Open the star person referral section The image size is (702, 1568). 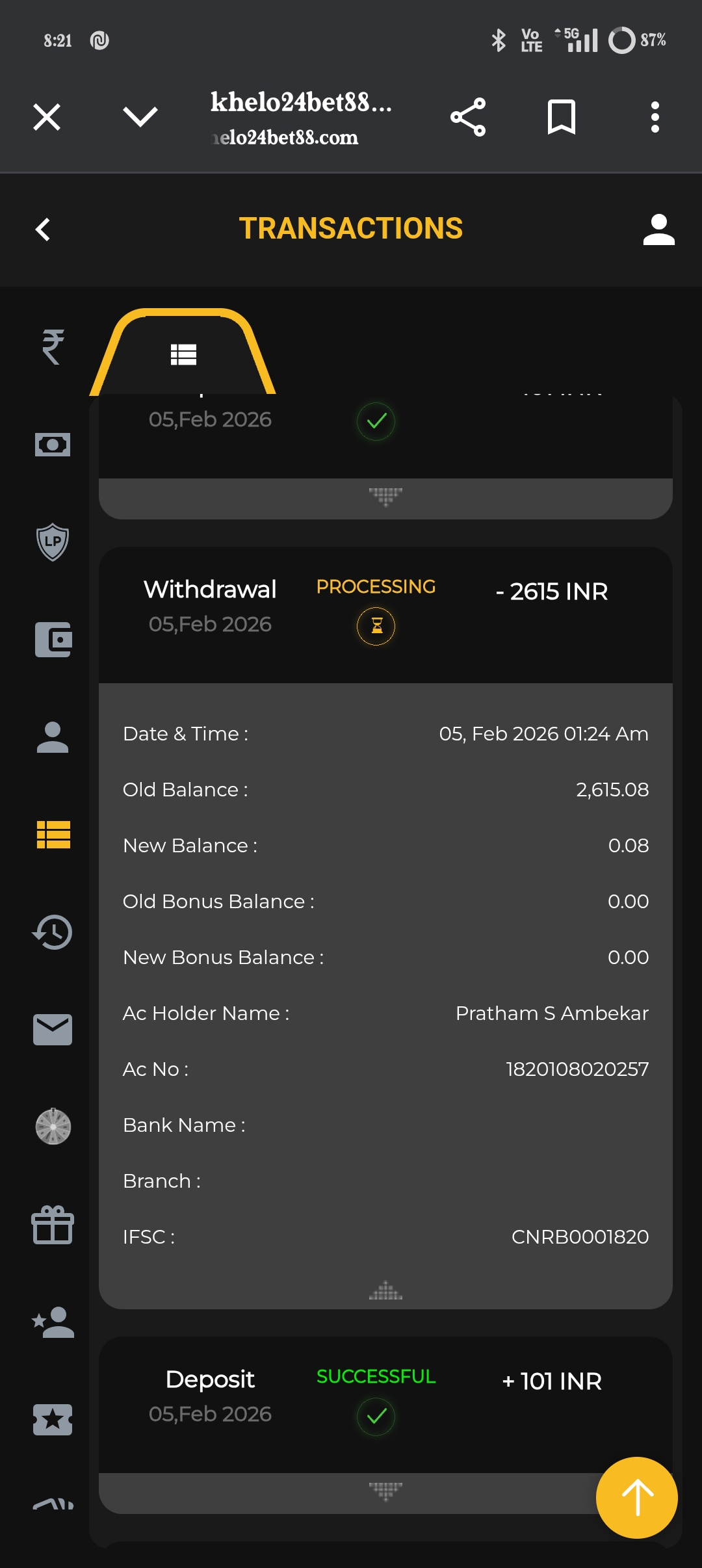point(53,1322)
